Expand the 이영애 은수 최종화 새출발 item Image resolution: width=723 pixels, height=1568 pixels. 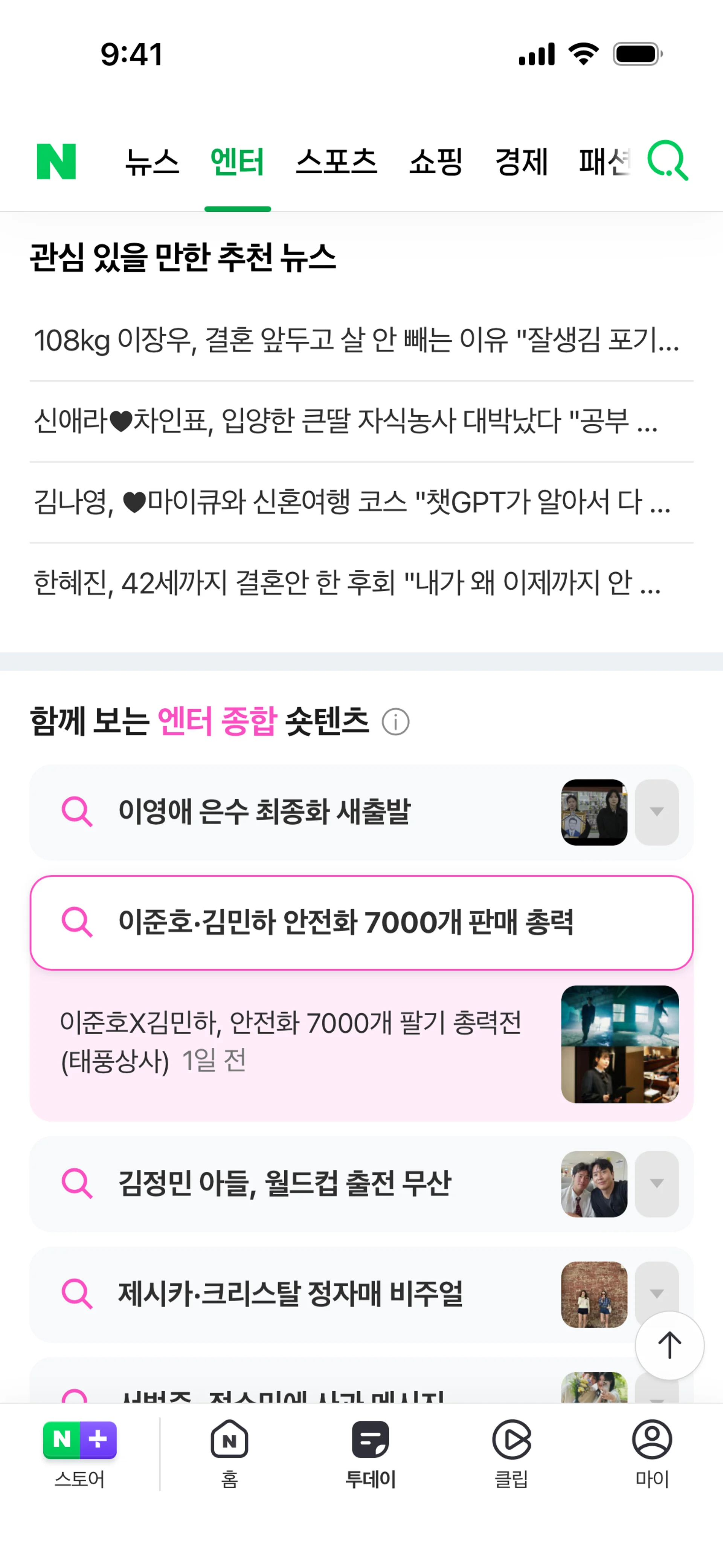tap(657, 812)
